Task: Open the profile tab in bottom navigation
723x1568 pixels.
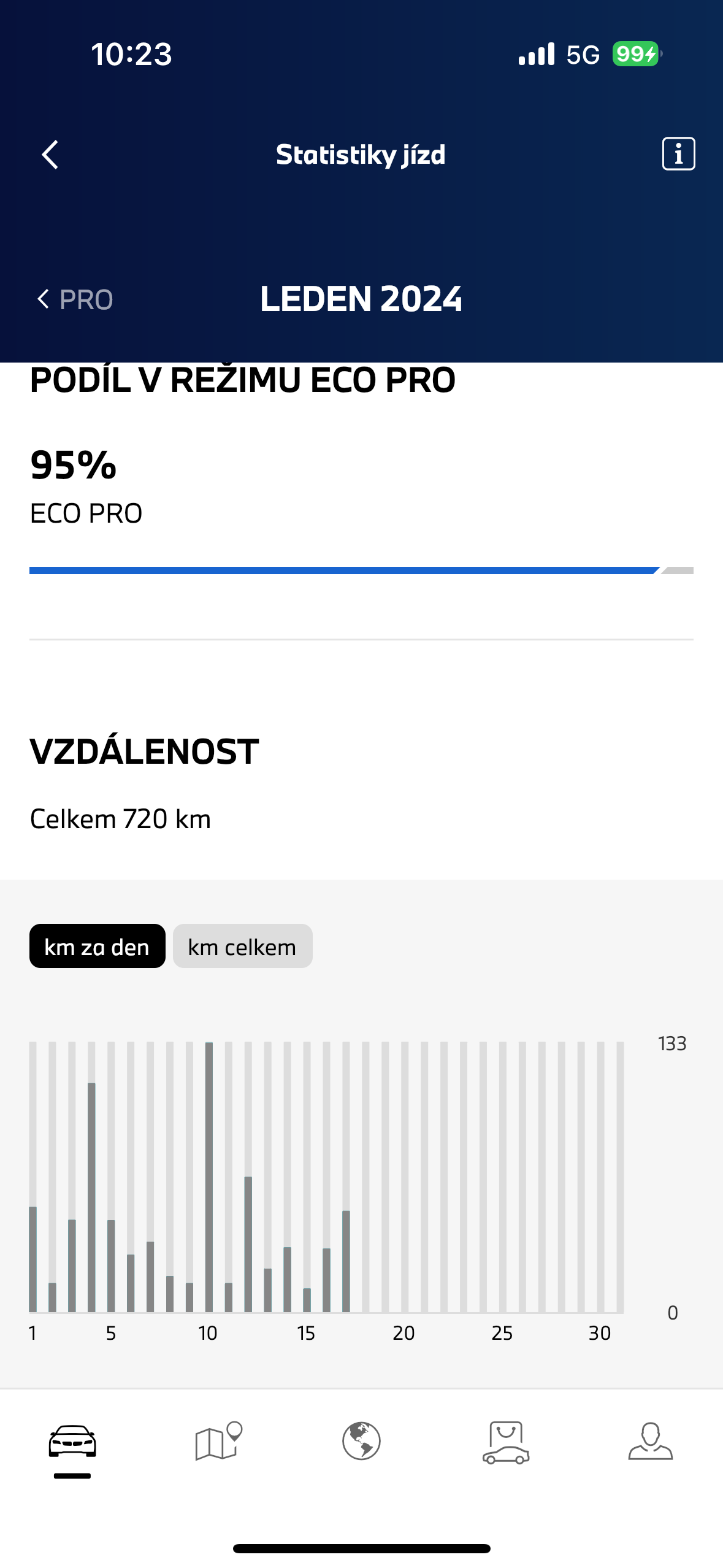Action: [650, 1440]
